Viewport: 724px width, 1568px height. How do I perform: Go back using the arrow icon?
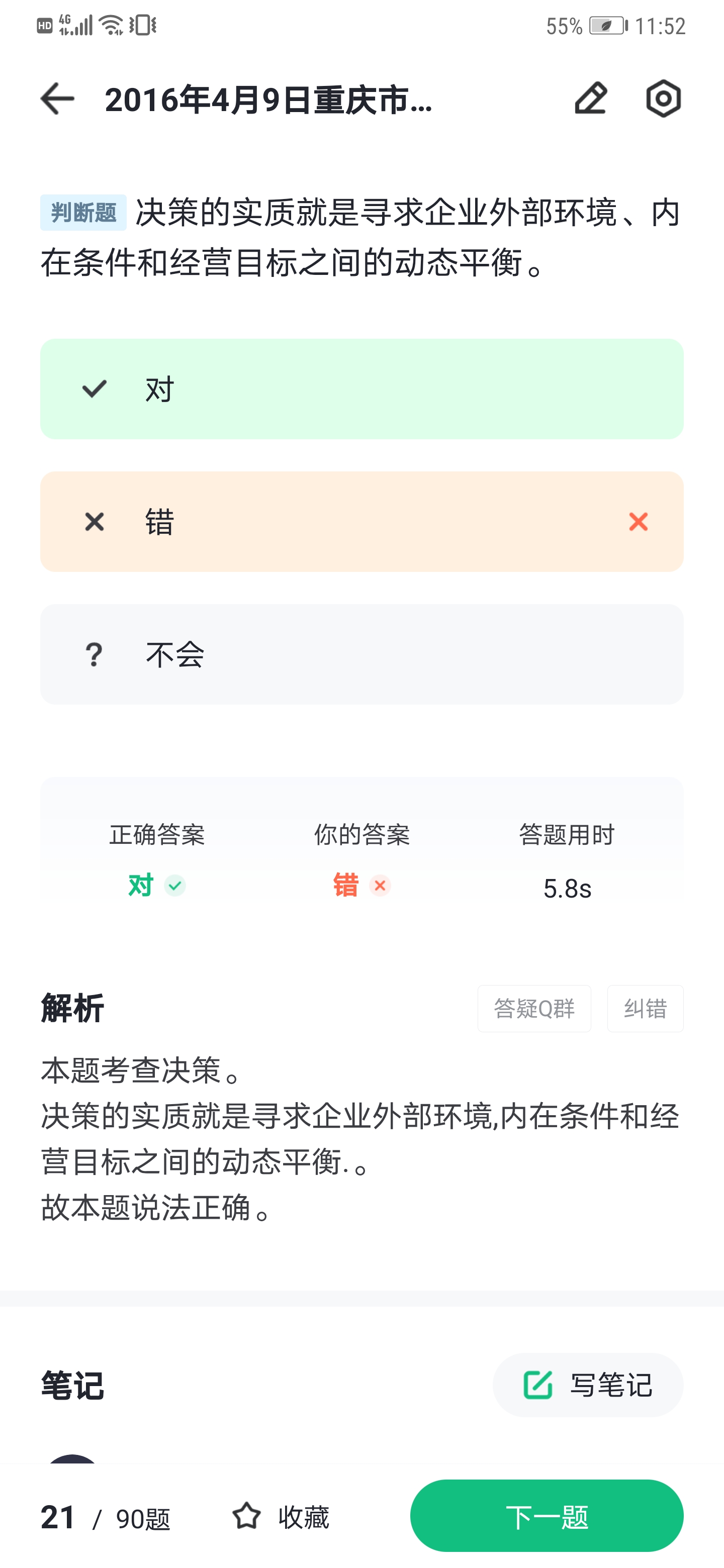[x=57, y=99]
